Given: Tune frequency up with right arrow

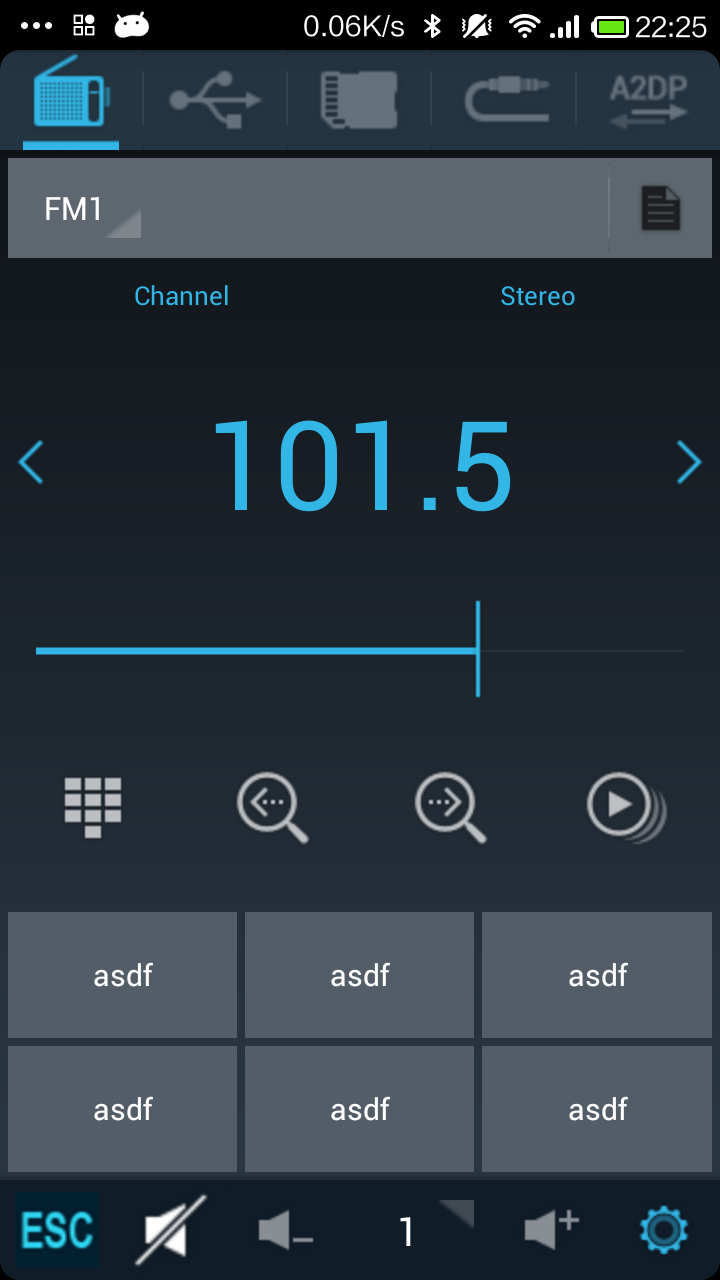Looking at the screenshot, I should [688, 462].
